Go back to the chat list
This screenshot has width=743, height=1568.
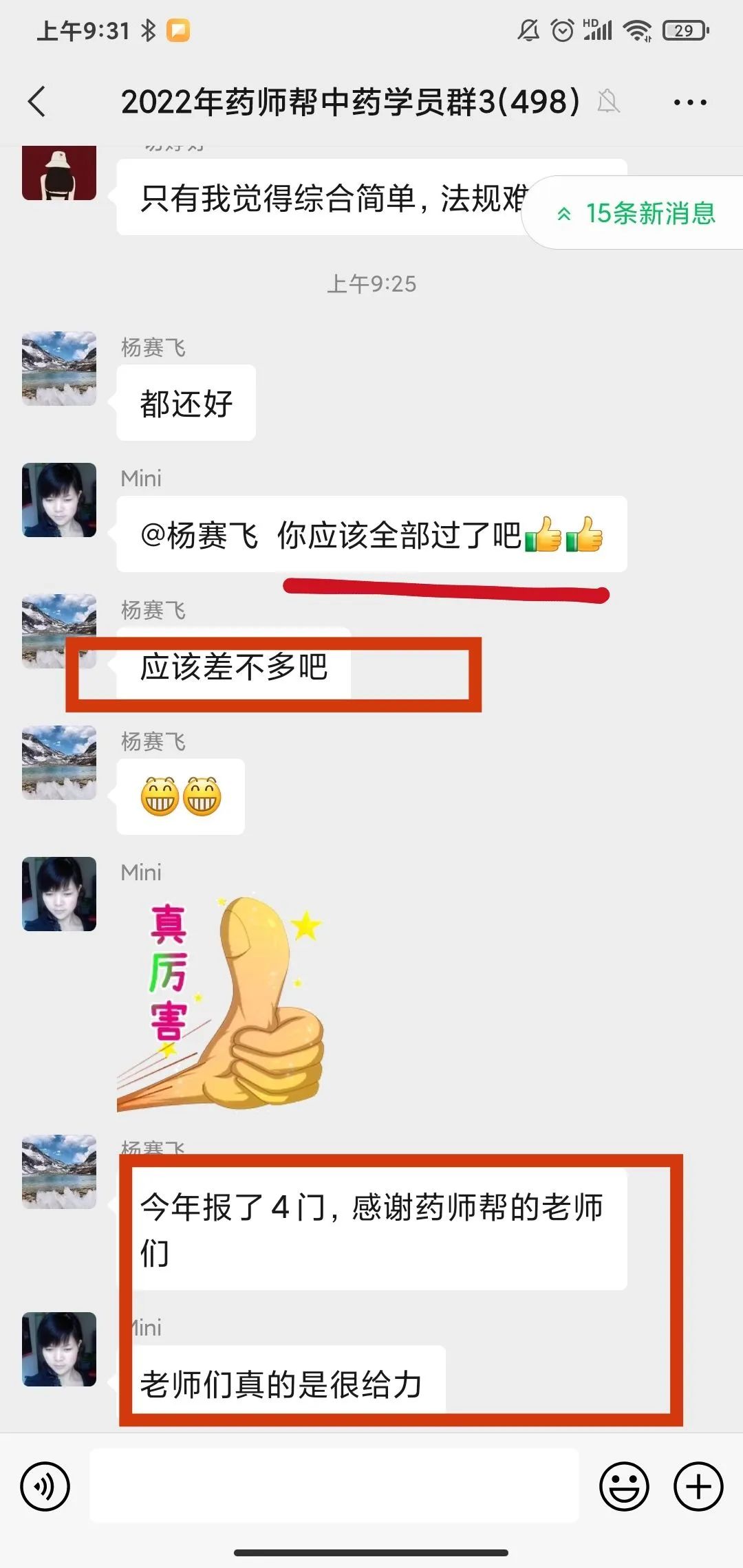(37, 102)
